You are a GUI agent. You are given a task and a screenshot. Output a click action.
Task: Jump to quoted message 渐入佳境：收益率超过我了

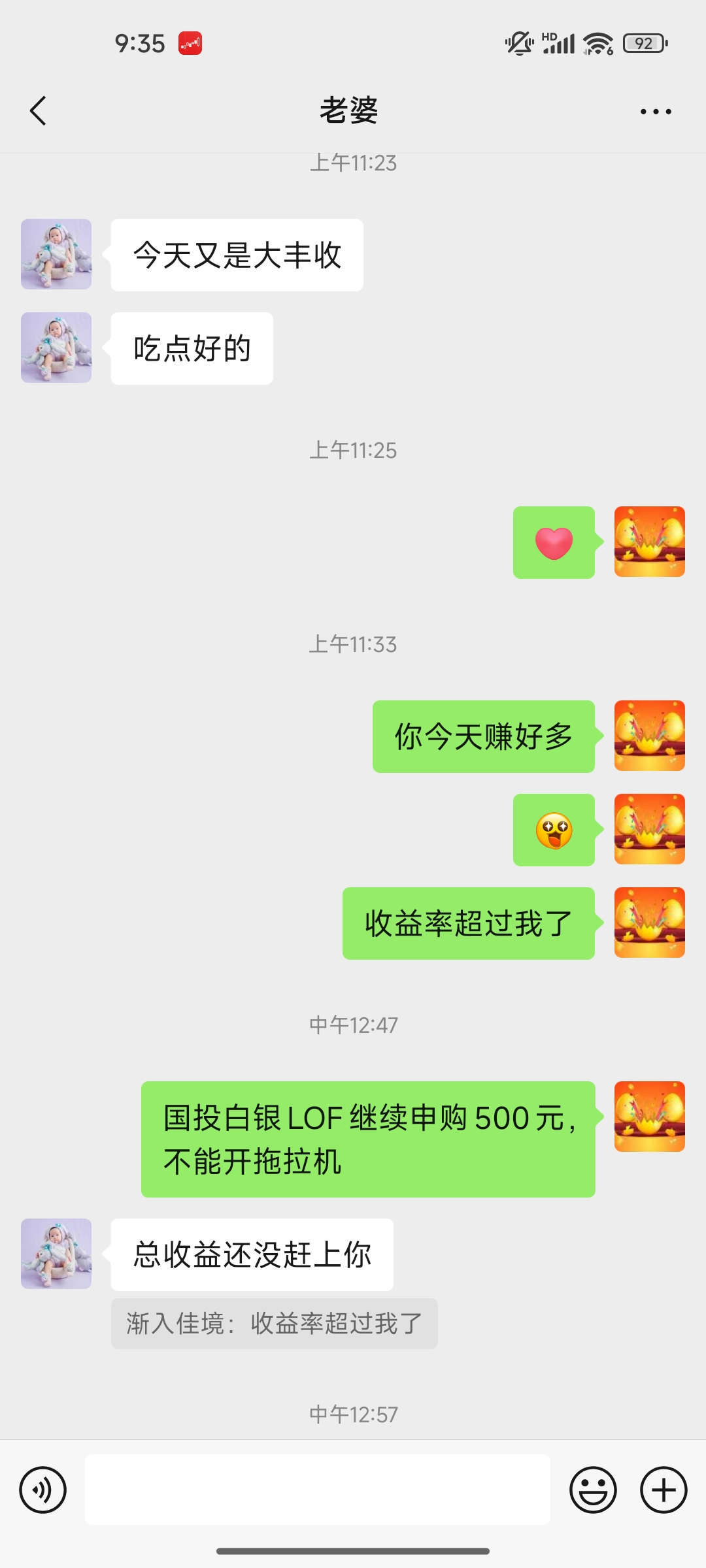pos(274,1324)
